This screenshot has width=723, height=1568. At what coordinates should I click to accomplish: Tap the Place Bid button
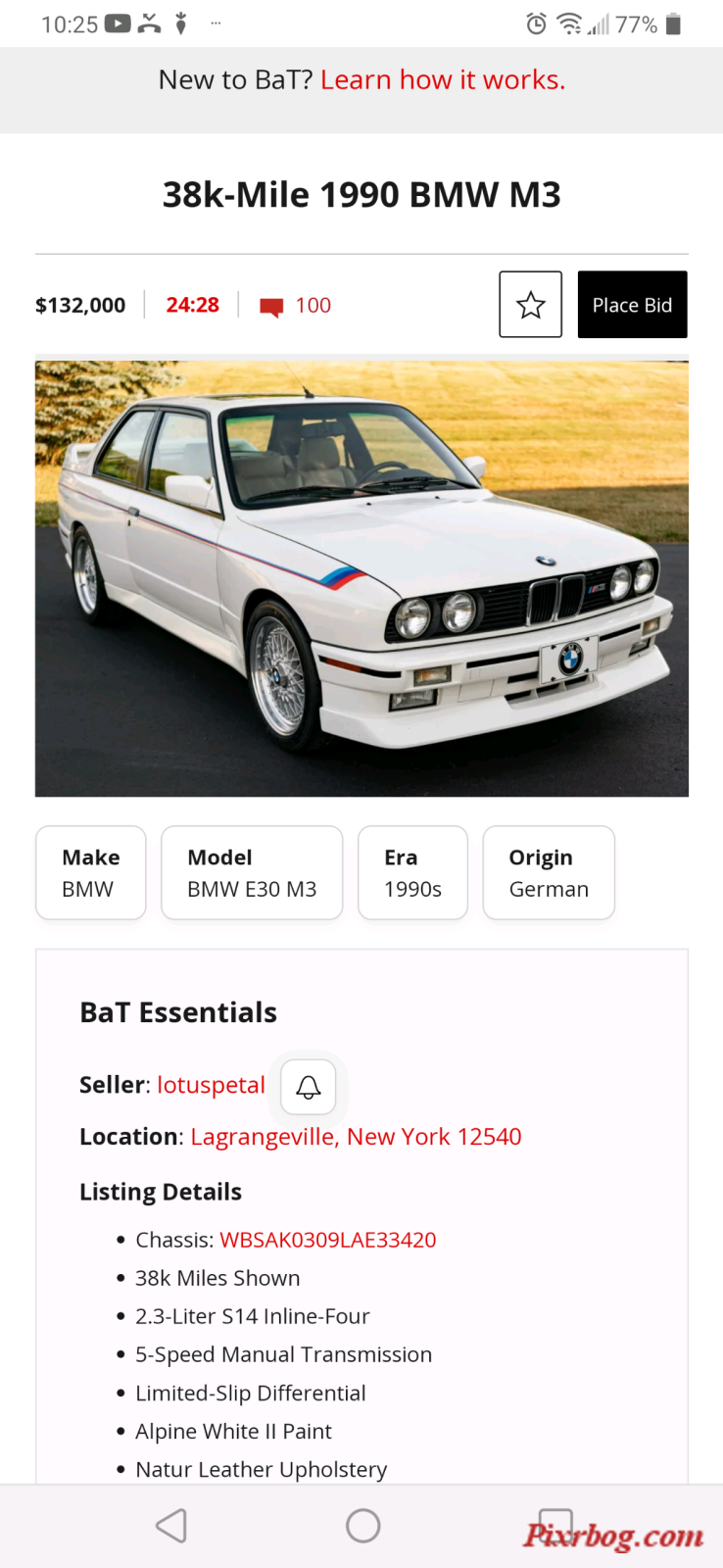[632, 305]
